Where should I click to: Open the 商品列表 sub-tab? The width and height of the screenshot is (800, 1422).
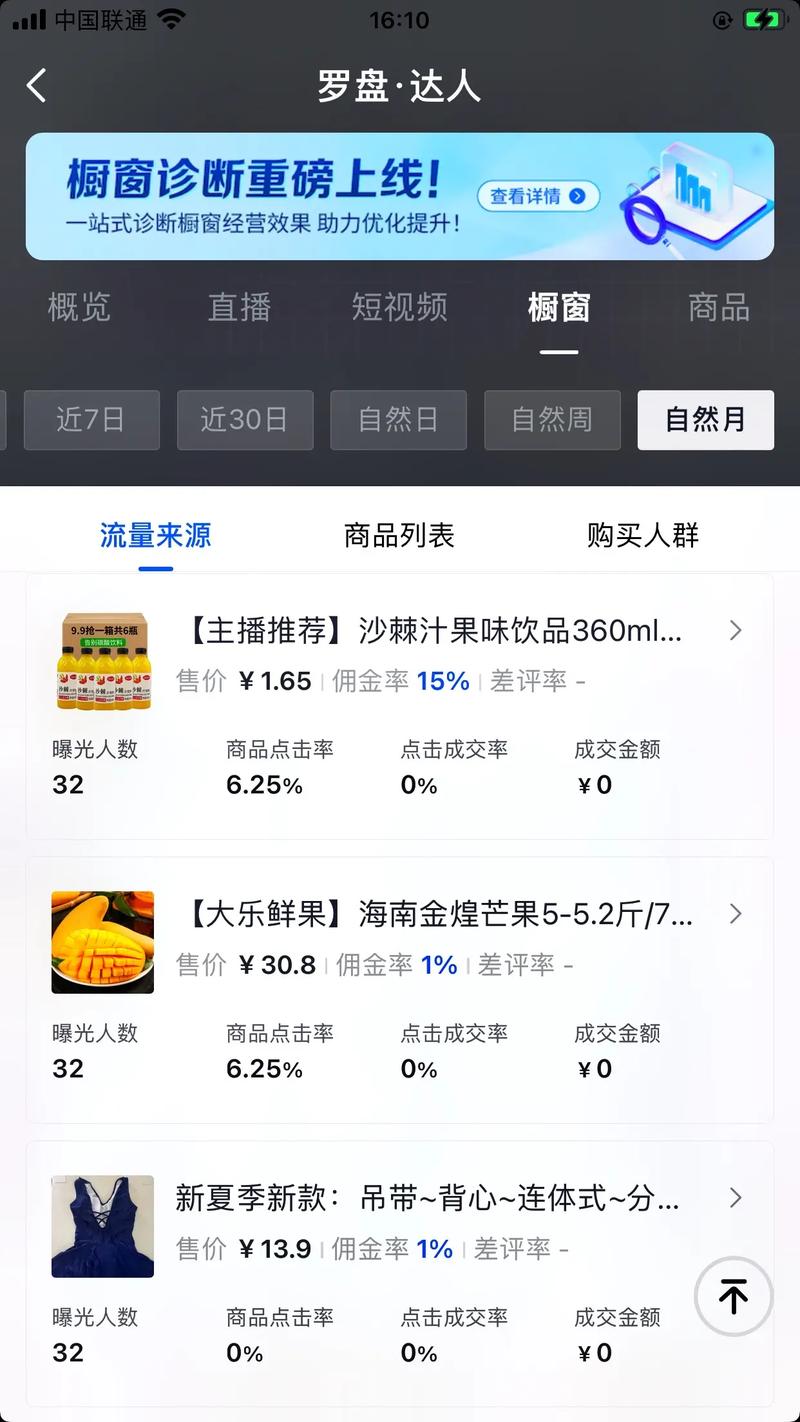pyautogui.click(x=399, y=536)
